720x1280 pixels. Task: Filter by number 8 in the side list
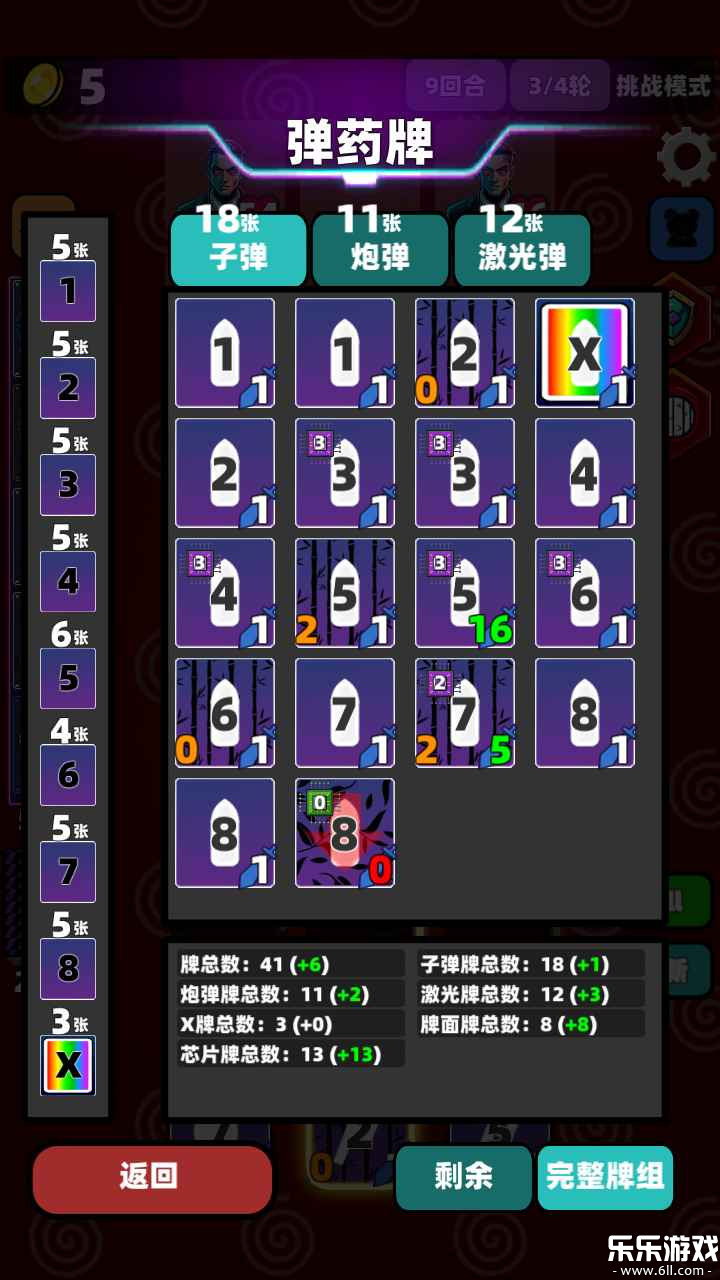(x=68, y=968)
